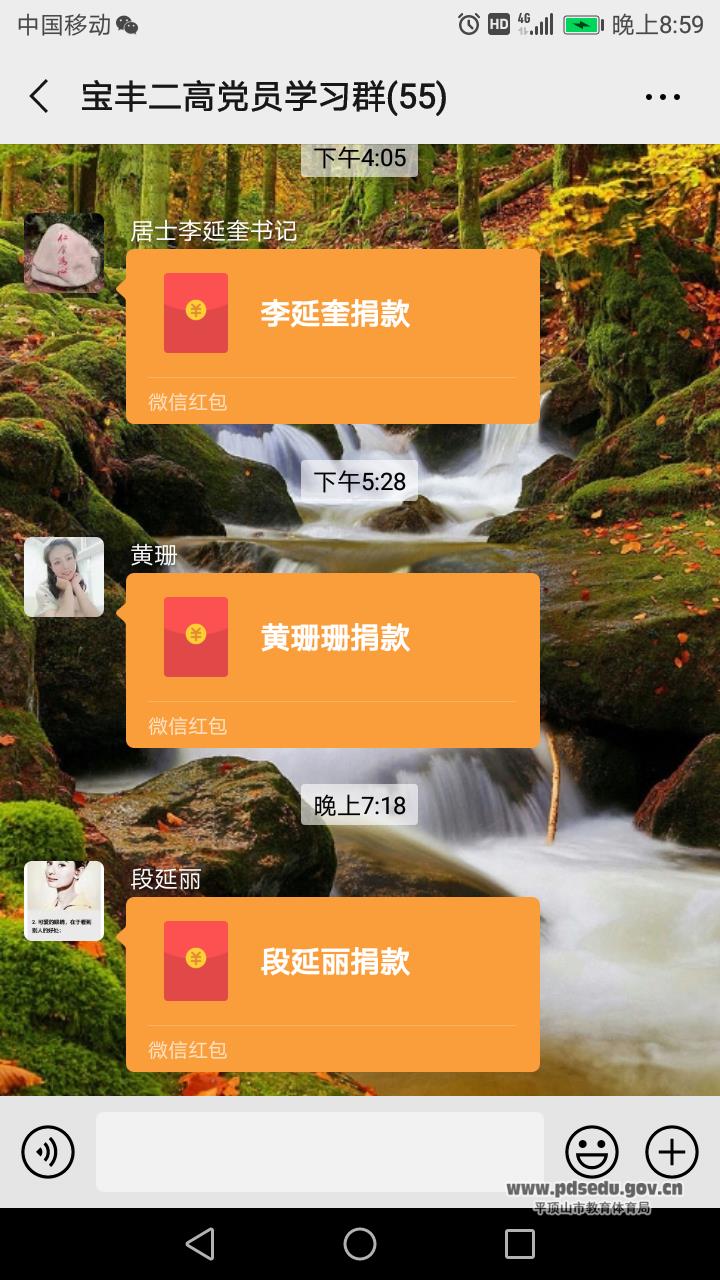The height and width of the screenshot is (1280, 720).
Task: View 段延丽's profile avatar
Action: point(64,901)
